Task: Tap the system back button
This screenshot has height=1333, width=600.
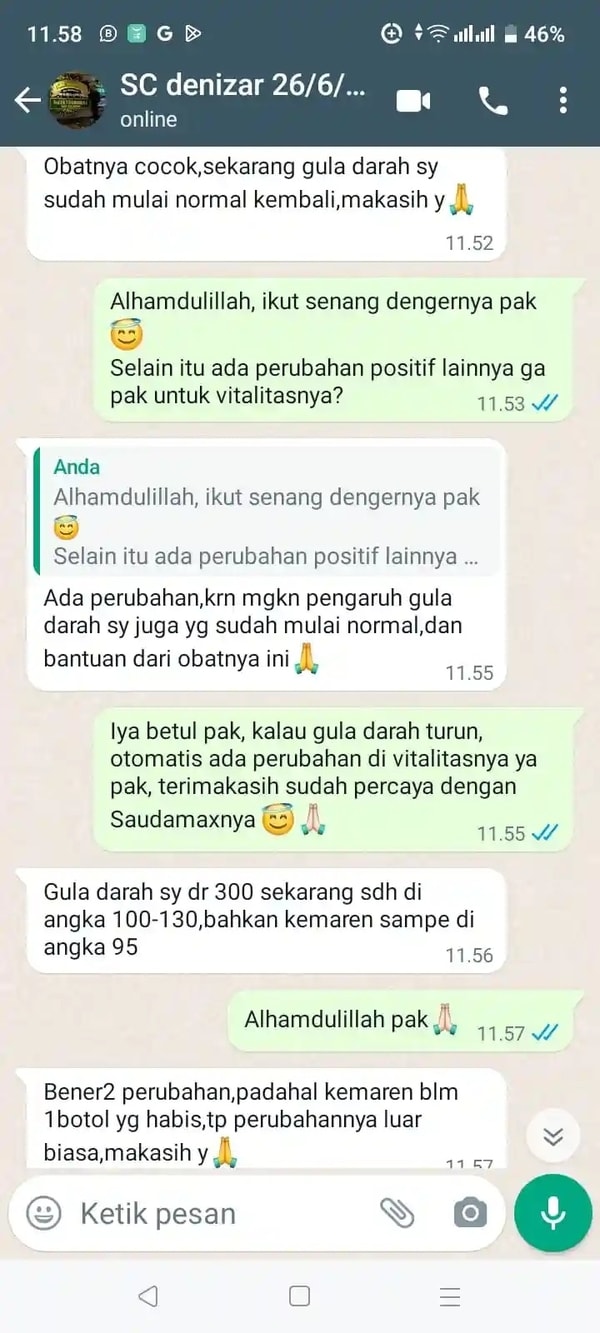Action: [x=148, y=1297]
